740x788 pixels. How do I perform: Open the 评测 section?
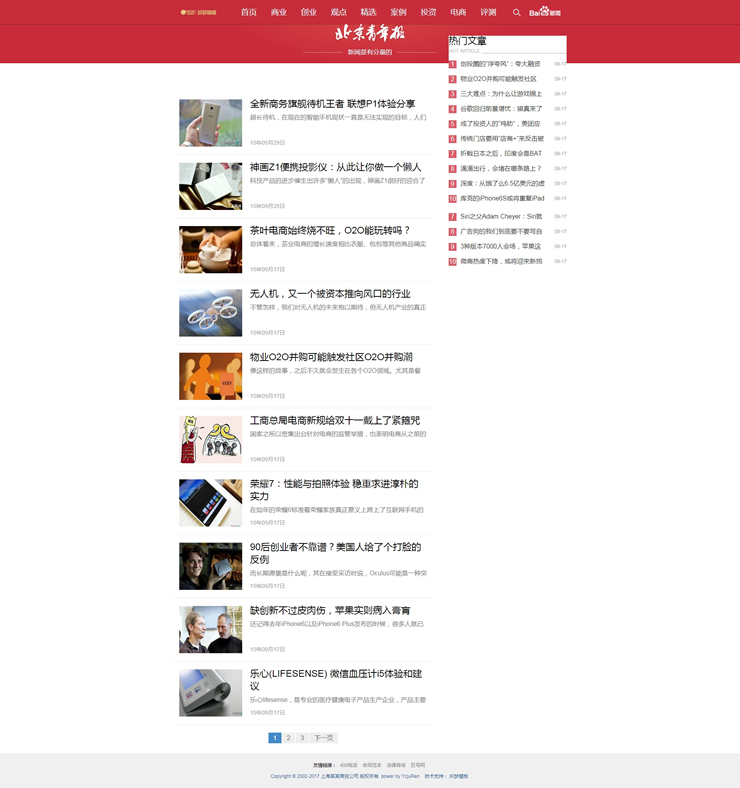point(488,12)
